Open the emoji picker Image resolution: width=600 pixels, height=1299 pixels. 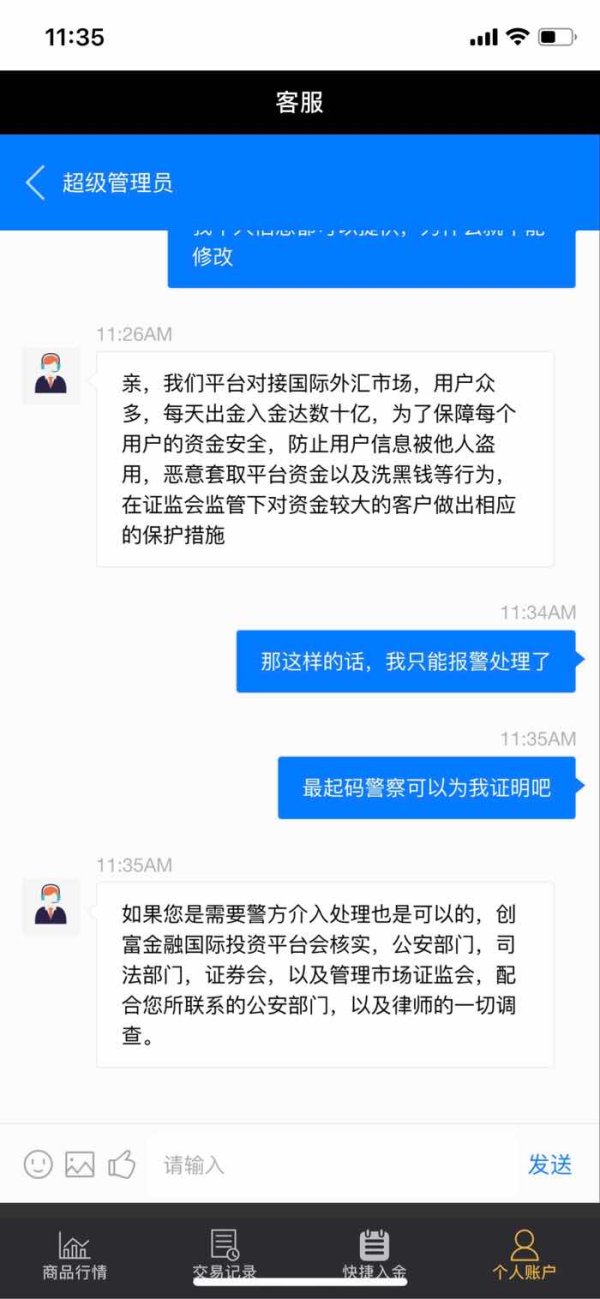pyautogui.click(x=38, y=1164)
